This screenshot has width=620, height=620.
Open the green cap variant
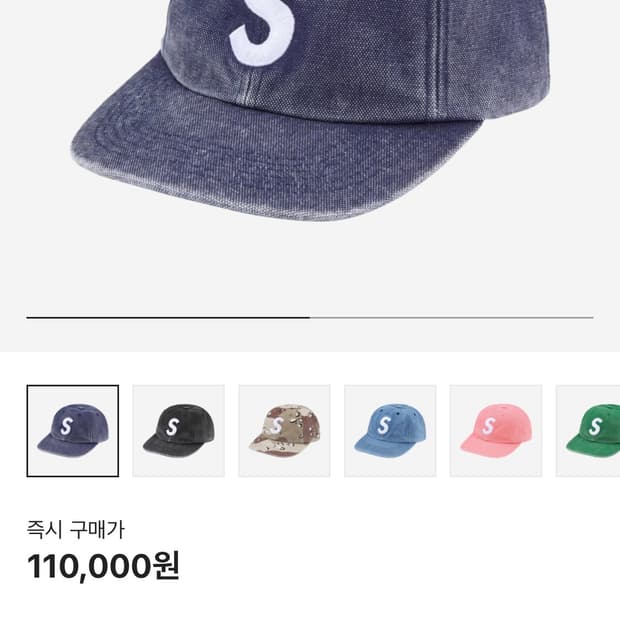point(592,430)
